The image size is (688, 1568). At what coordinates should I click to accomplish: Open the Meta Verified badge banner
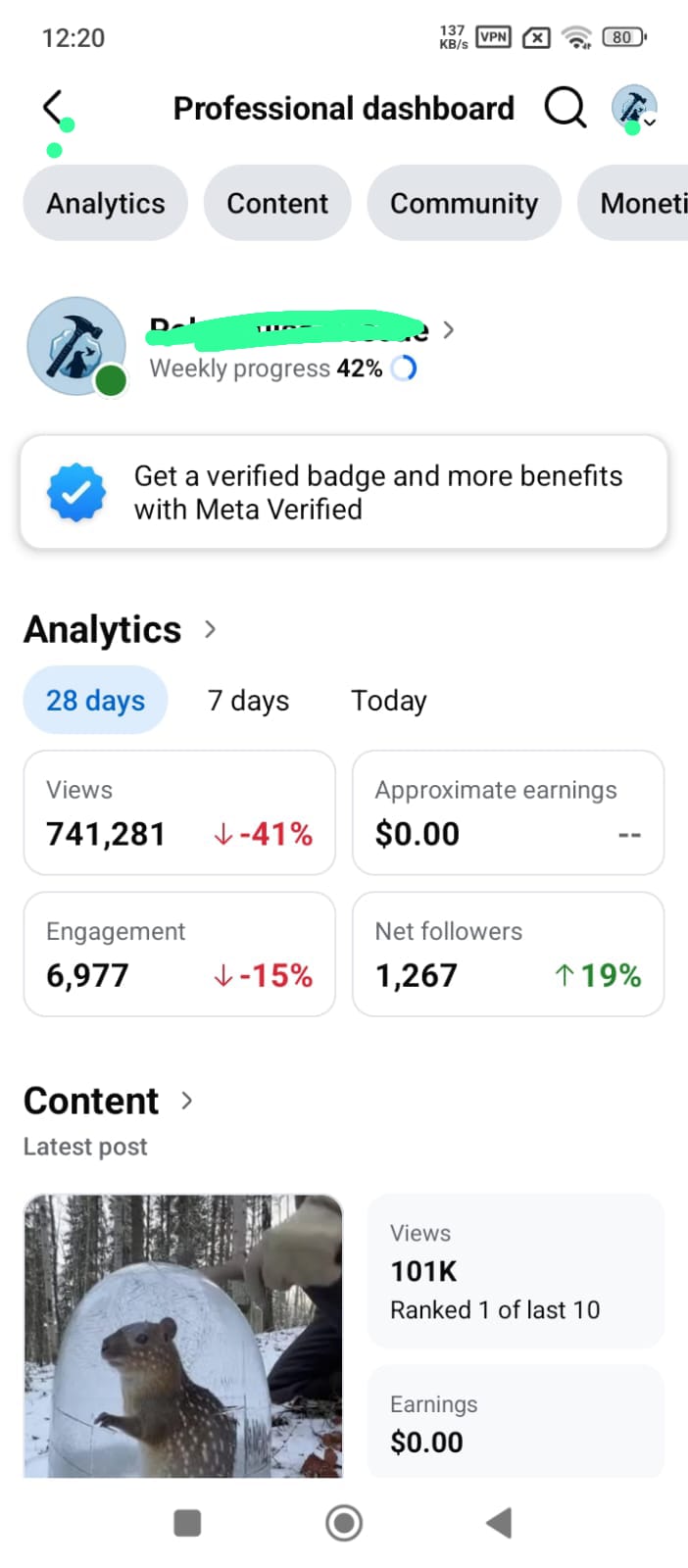pos(344,492)
